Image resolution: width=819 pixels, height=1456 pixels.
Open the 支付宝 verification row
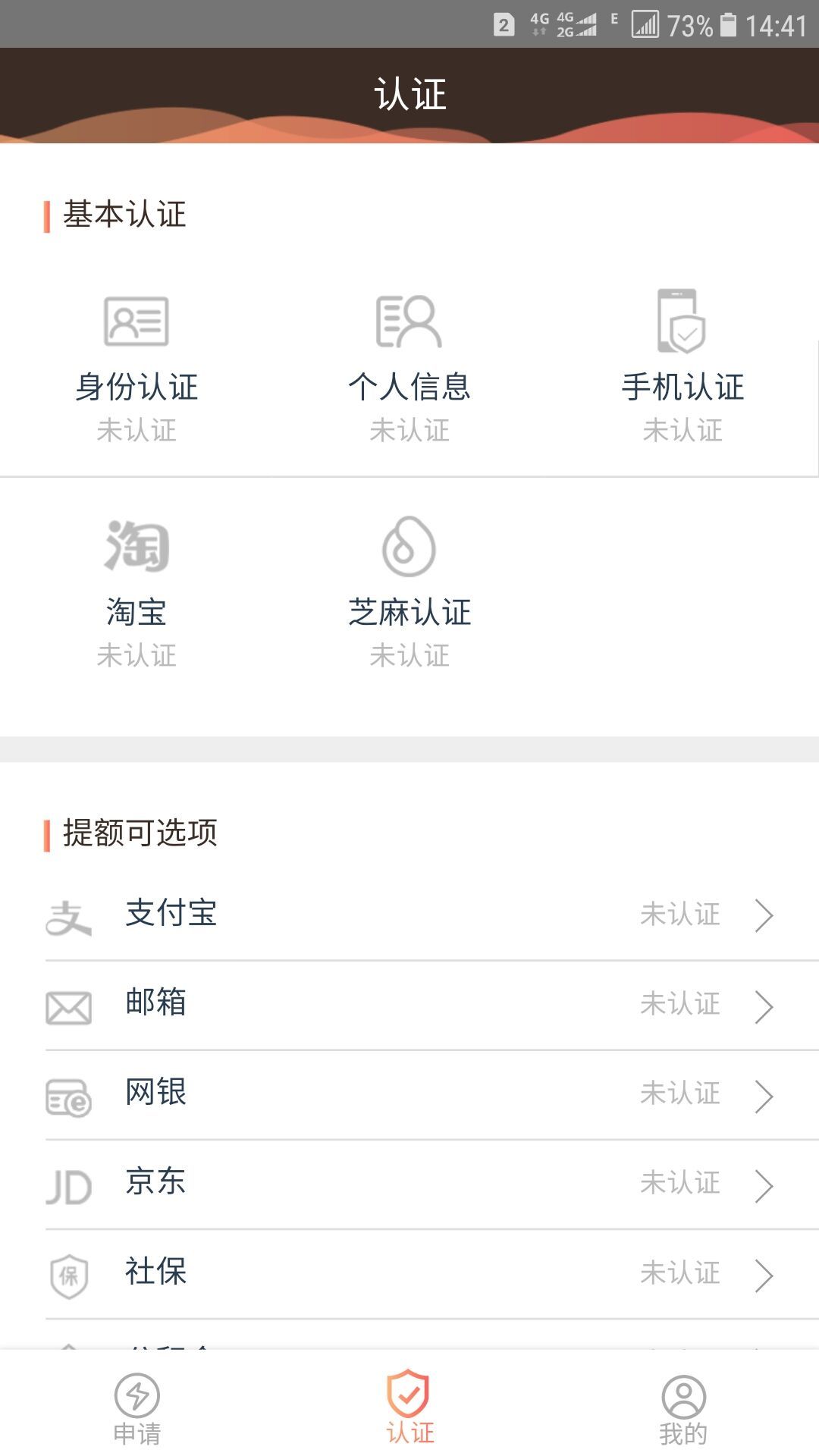(409, 915)
